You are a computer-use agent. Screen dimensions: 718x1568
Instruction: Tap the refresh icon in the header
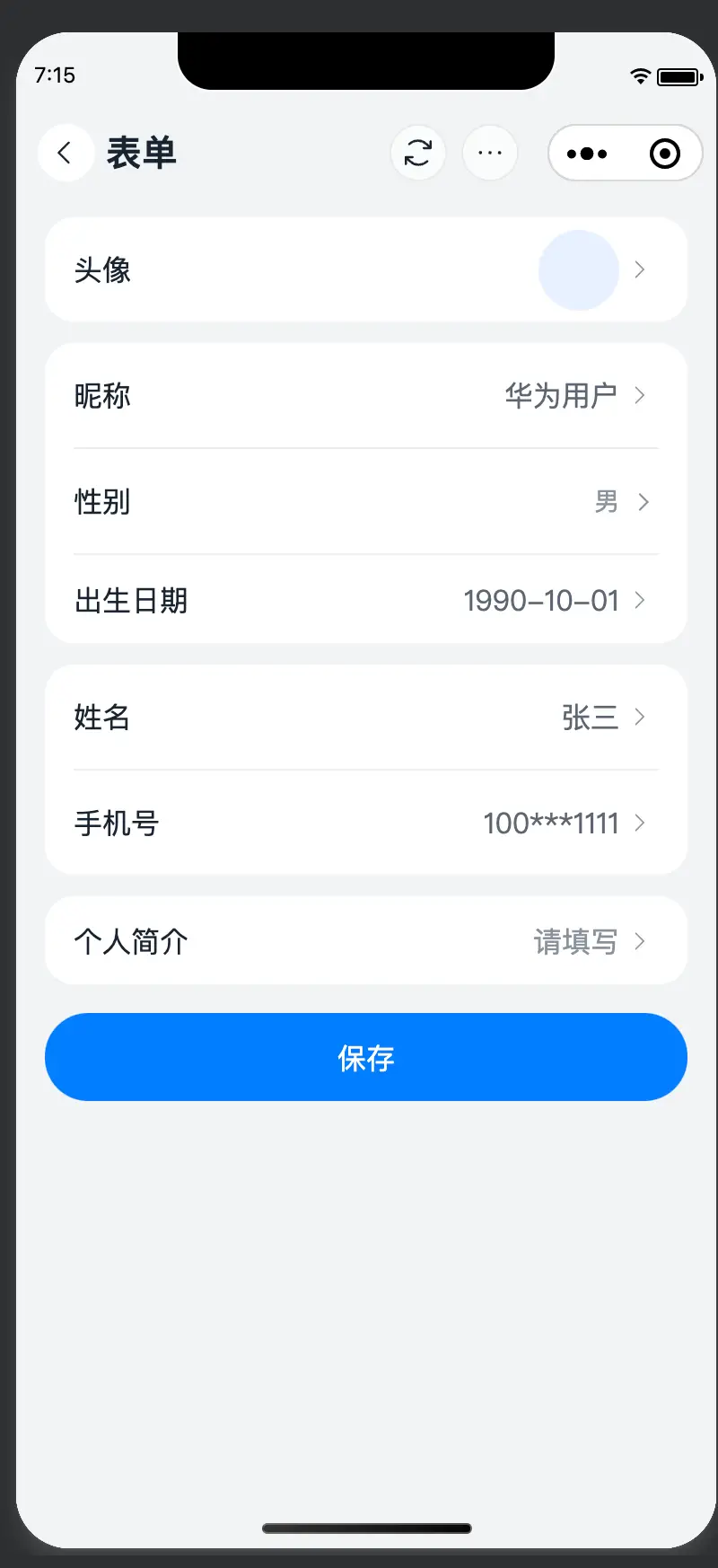pyautogui.click(x=418, y=154)
